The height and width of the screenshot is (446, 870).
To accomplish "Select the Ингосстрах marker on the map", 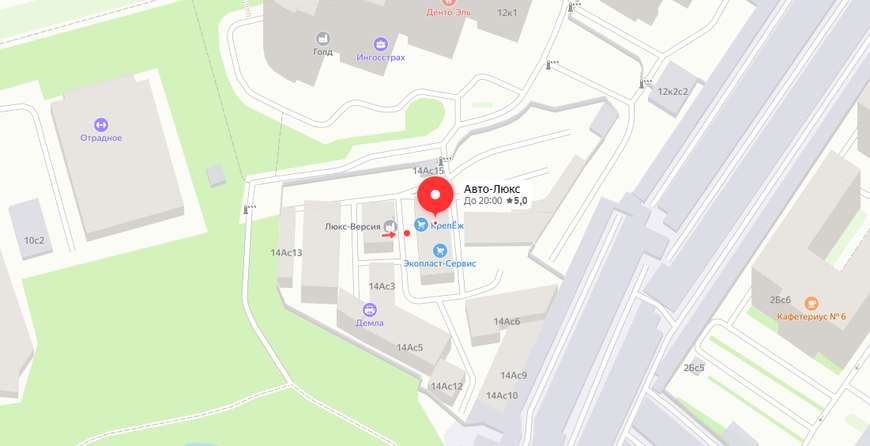I will (380, 44).
